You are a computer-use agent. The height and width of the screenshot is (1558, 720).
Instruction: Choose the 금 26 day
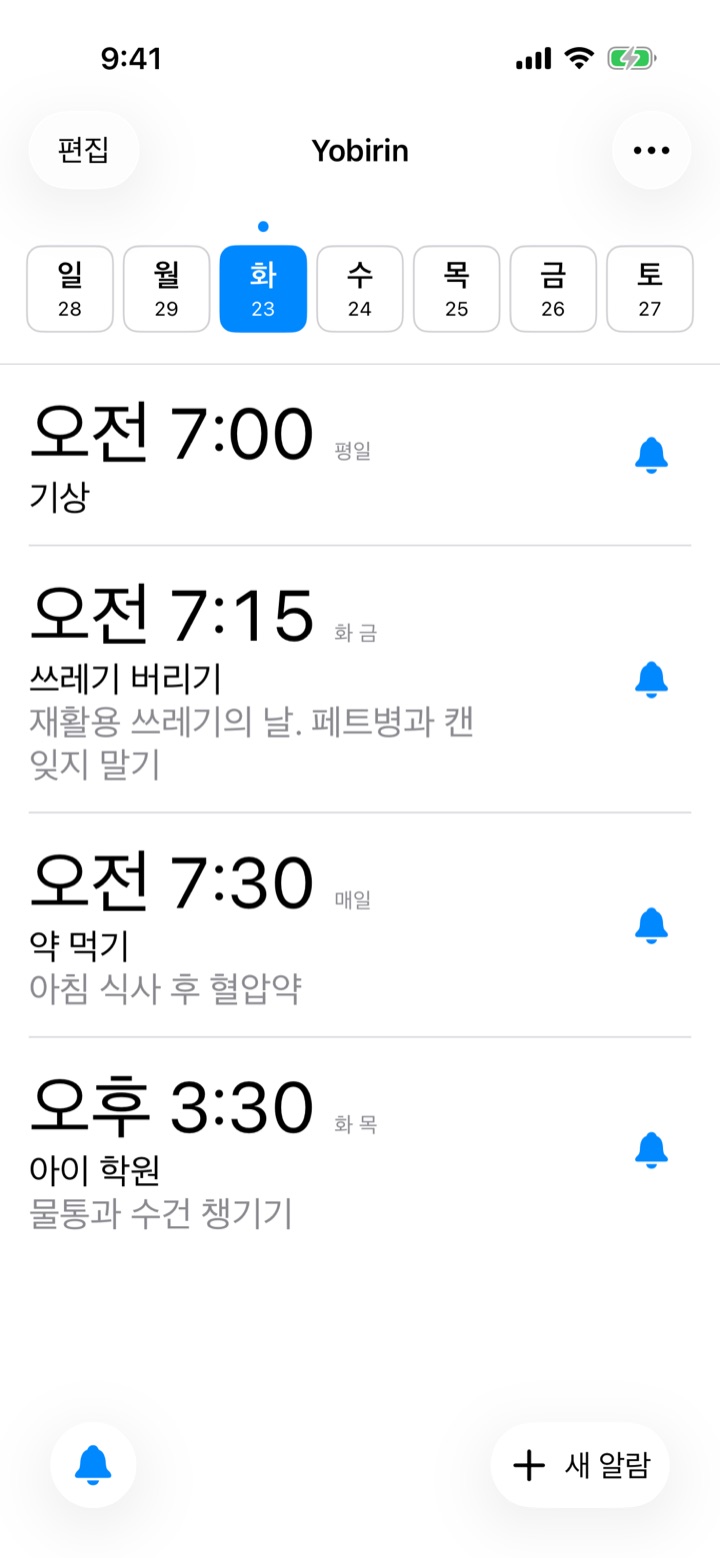[553, 289]
